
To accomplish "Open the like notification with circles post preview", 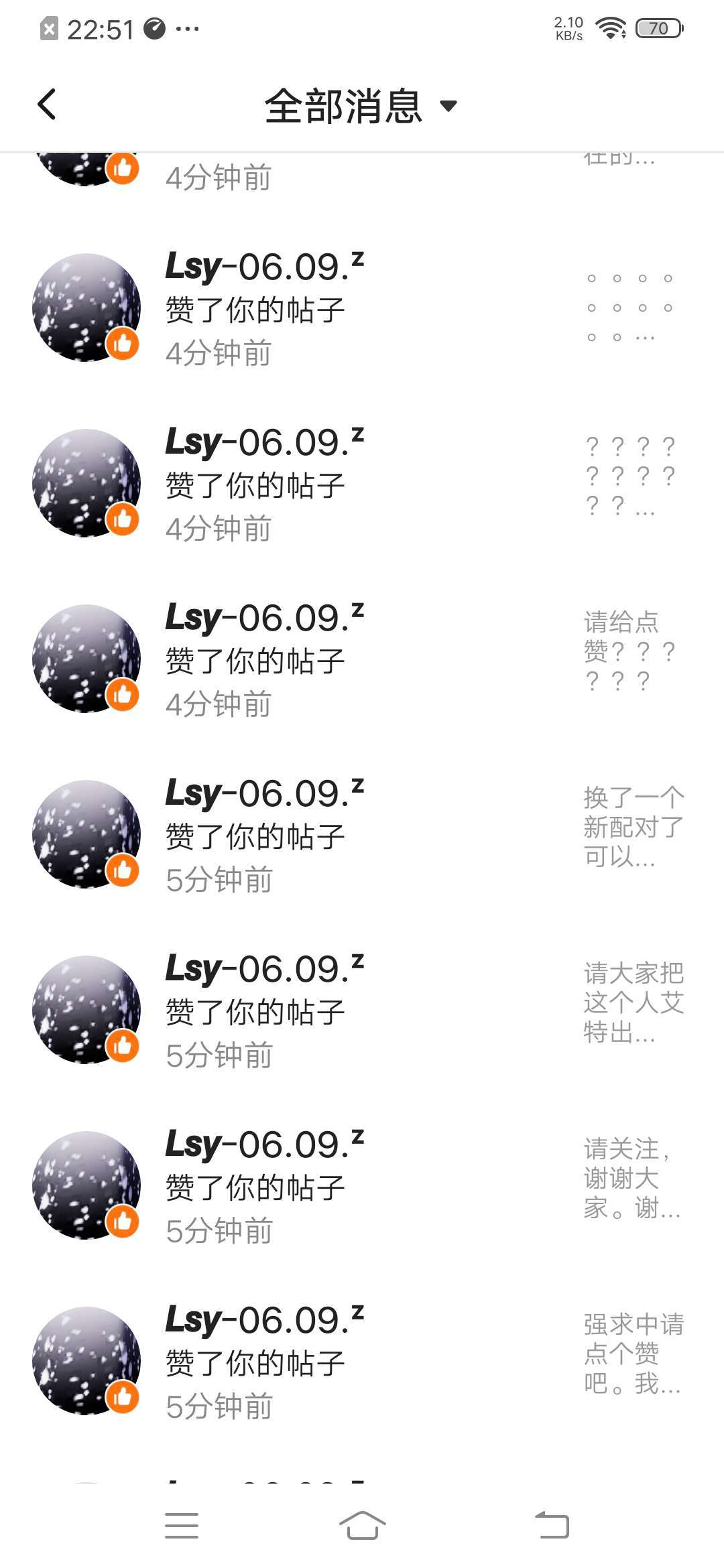I will 362,308.
